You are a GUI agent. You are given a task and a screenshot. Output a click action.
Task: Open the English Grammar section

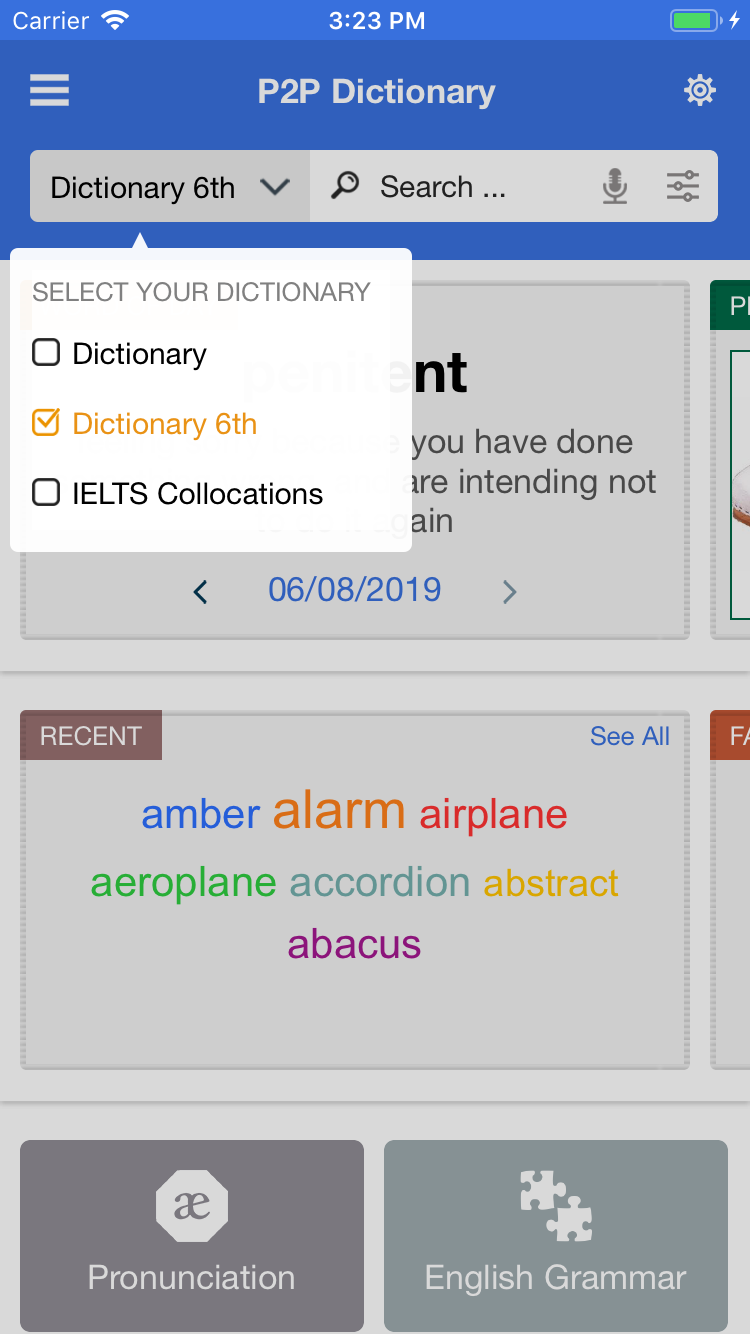556,1236
